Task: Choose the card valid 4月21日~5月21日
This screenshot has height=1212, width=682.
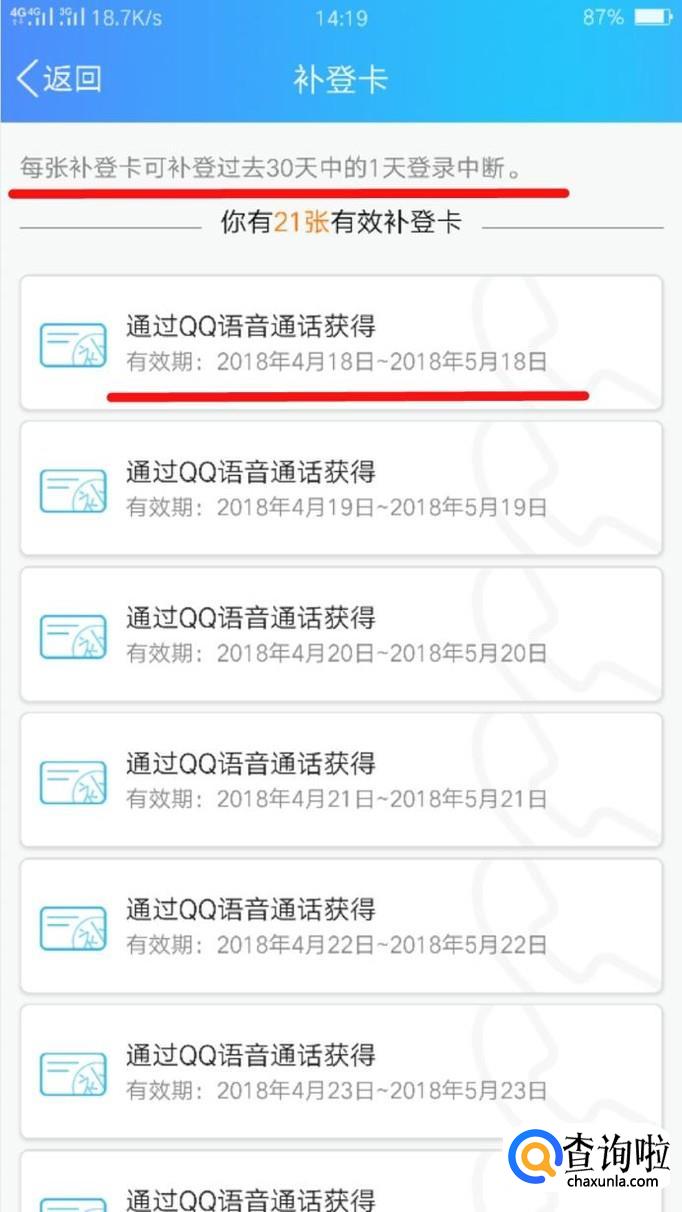Action: (x=341, y=781)
